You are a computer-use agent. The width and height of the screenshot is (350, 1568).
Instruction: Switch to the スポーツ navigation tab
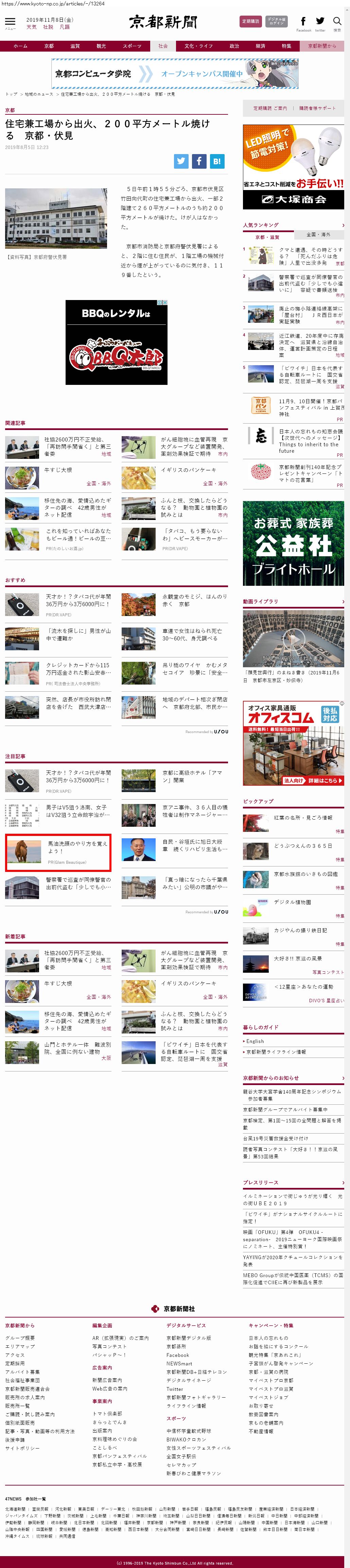click(x=132, y=46)
